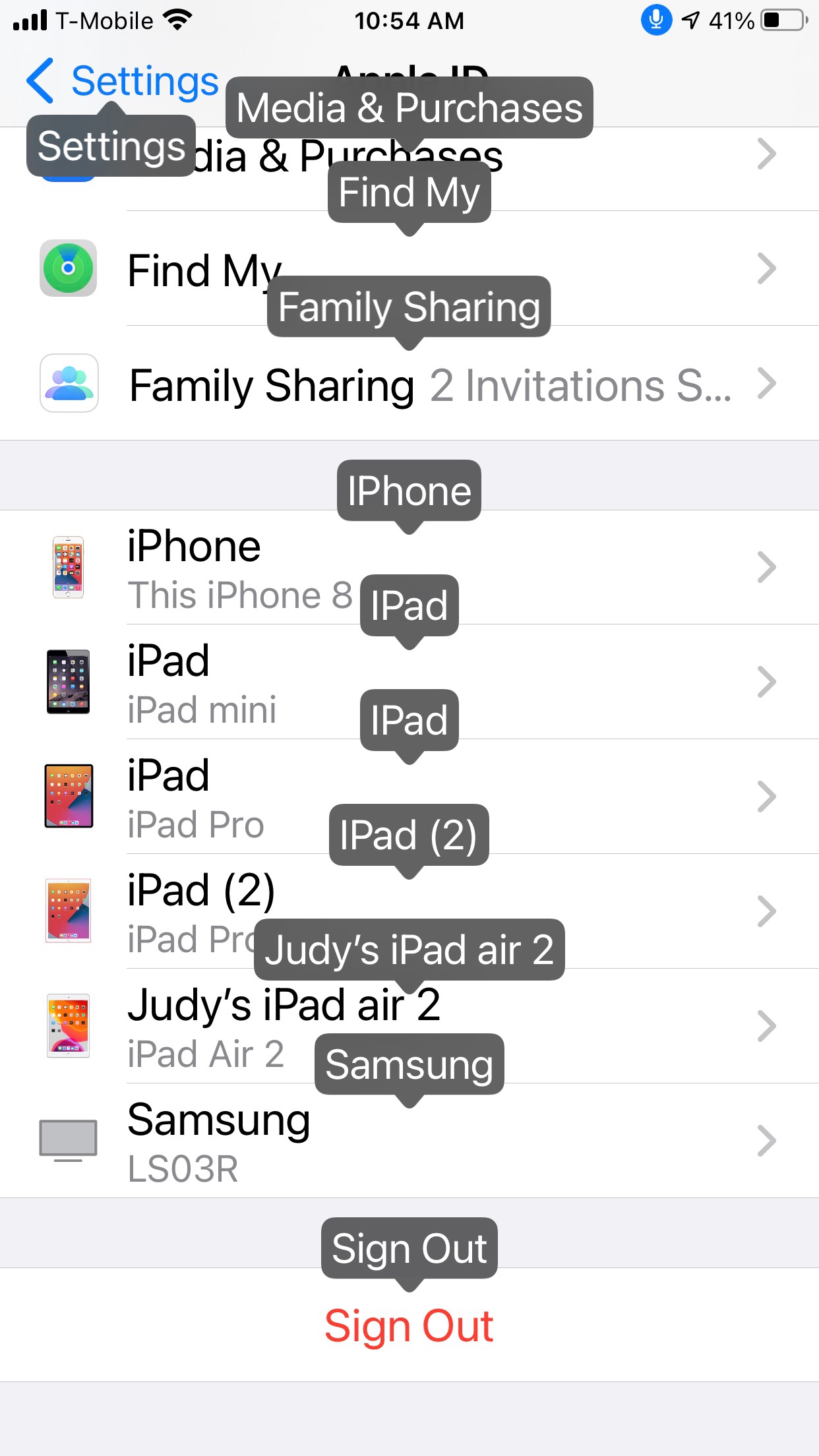Tap the blue Voice Control microphone icon
819x1456 pixels.
[x=655, y=21]
